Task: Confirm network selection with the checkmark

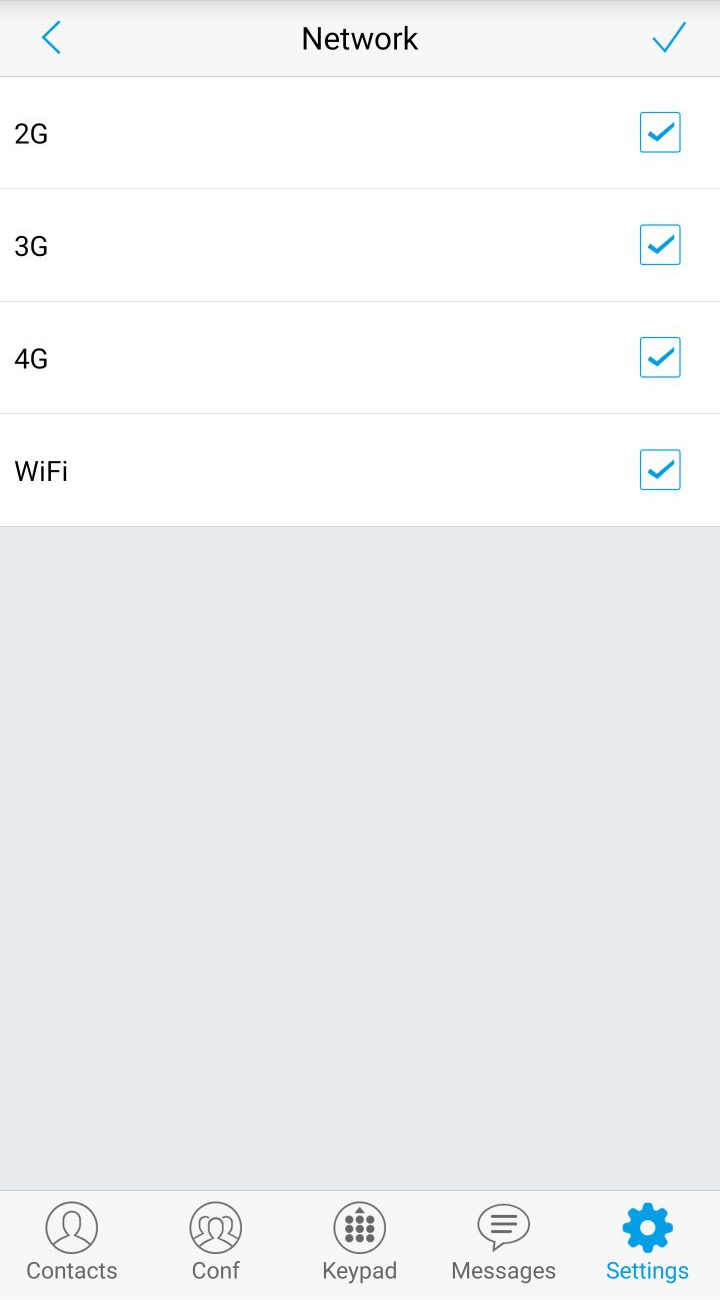Action: coord(669,38)
